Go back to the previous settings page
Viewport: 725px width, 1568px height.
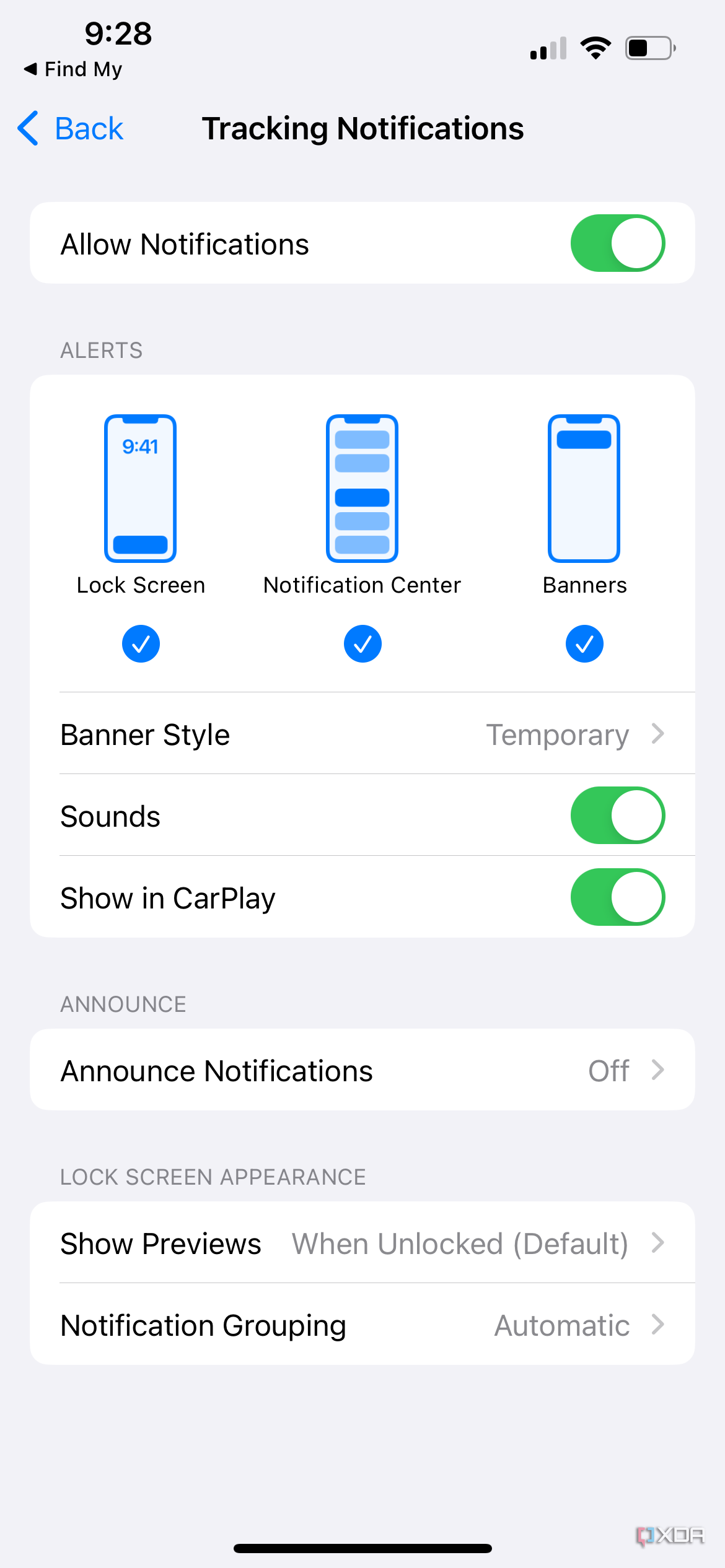(71, 129)
